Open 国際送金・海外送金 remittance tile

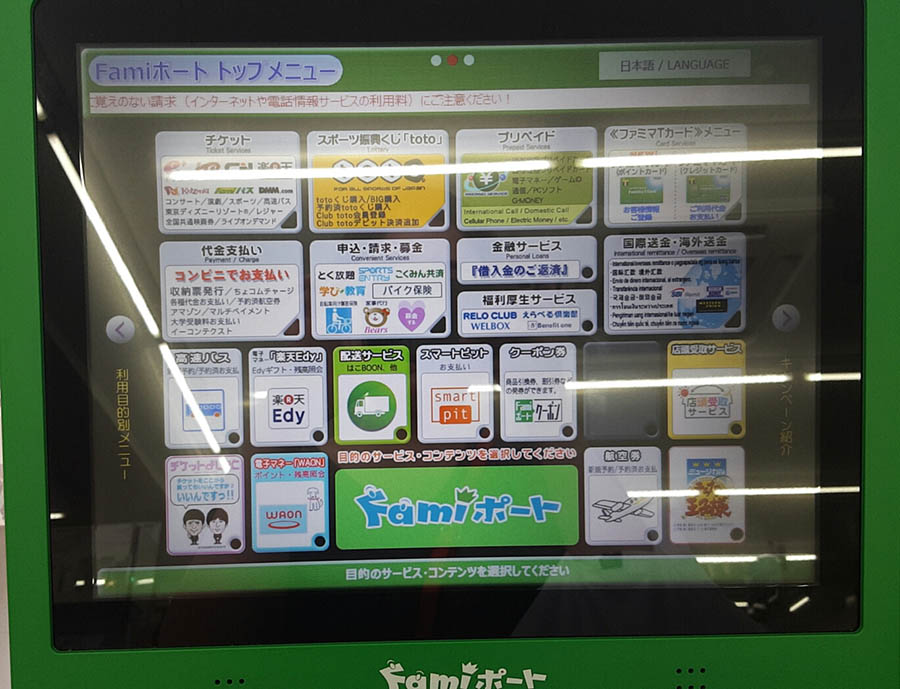coord(675,284)
